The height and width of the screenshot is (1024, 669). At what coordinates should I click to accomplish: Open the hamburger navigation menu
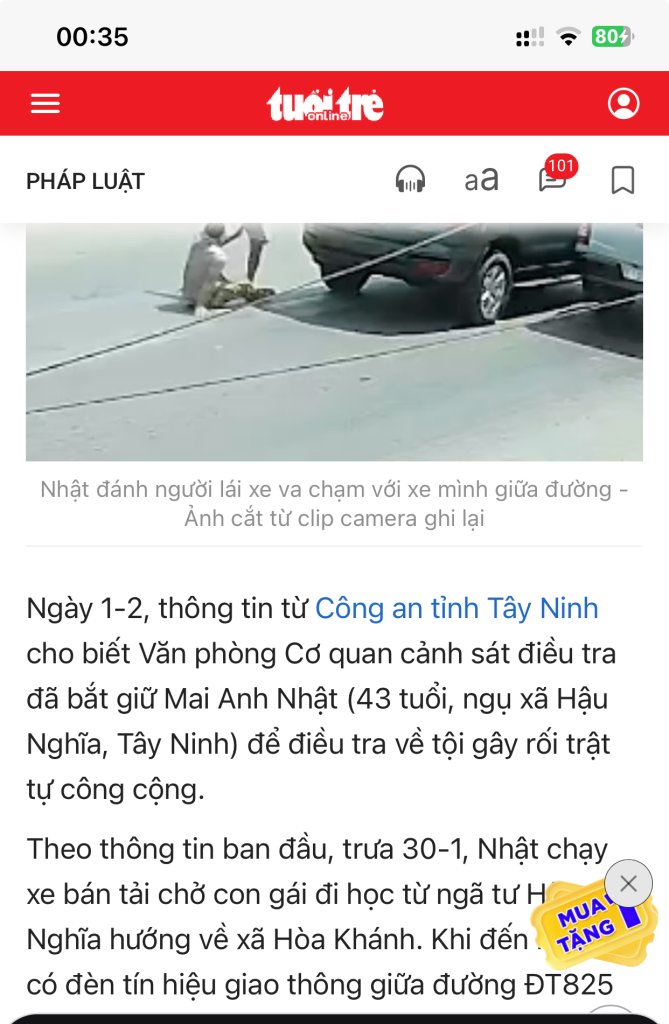45,104
